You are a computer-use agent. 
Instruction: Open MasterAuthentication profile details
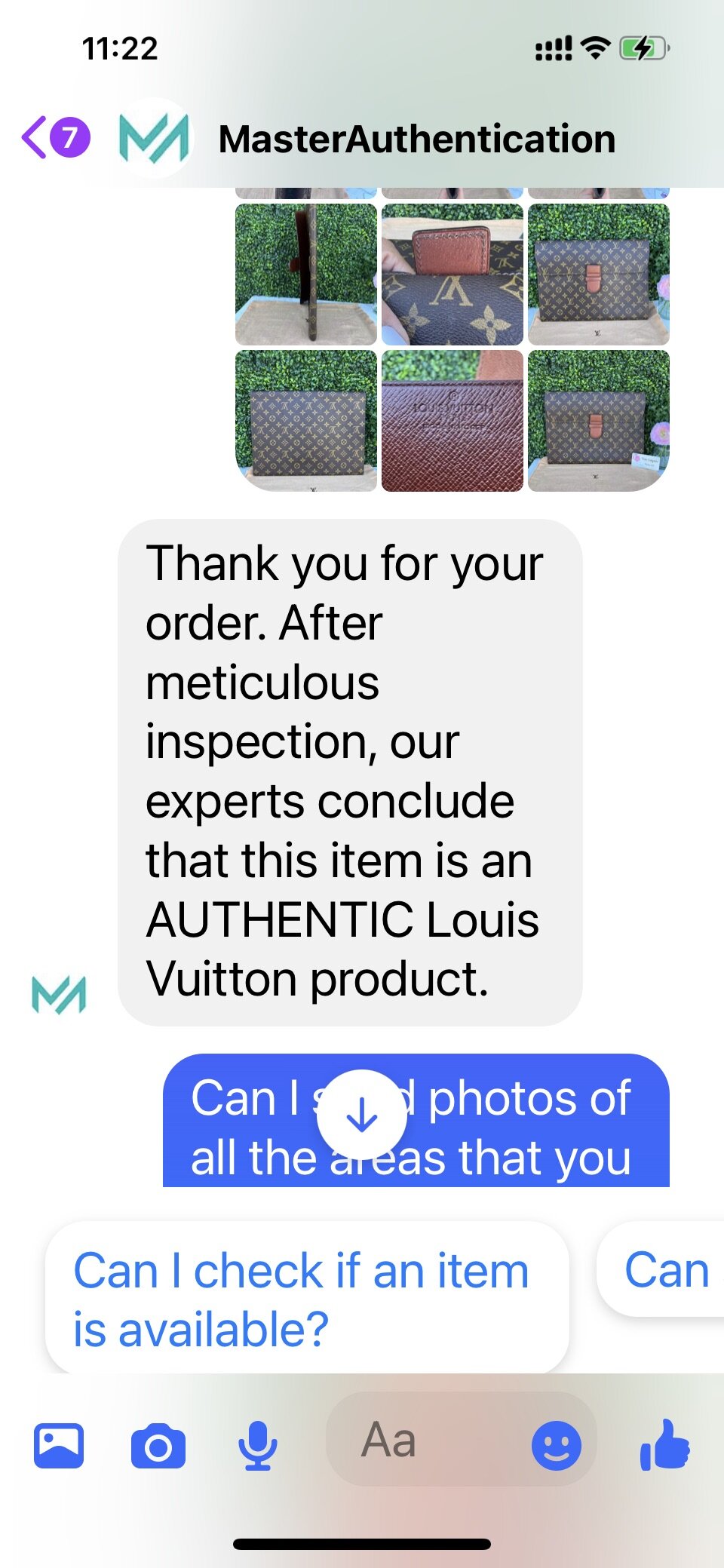coord(416,140)
